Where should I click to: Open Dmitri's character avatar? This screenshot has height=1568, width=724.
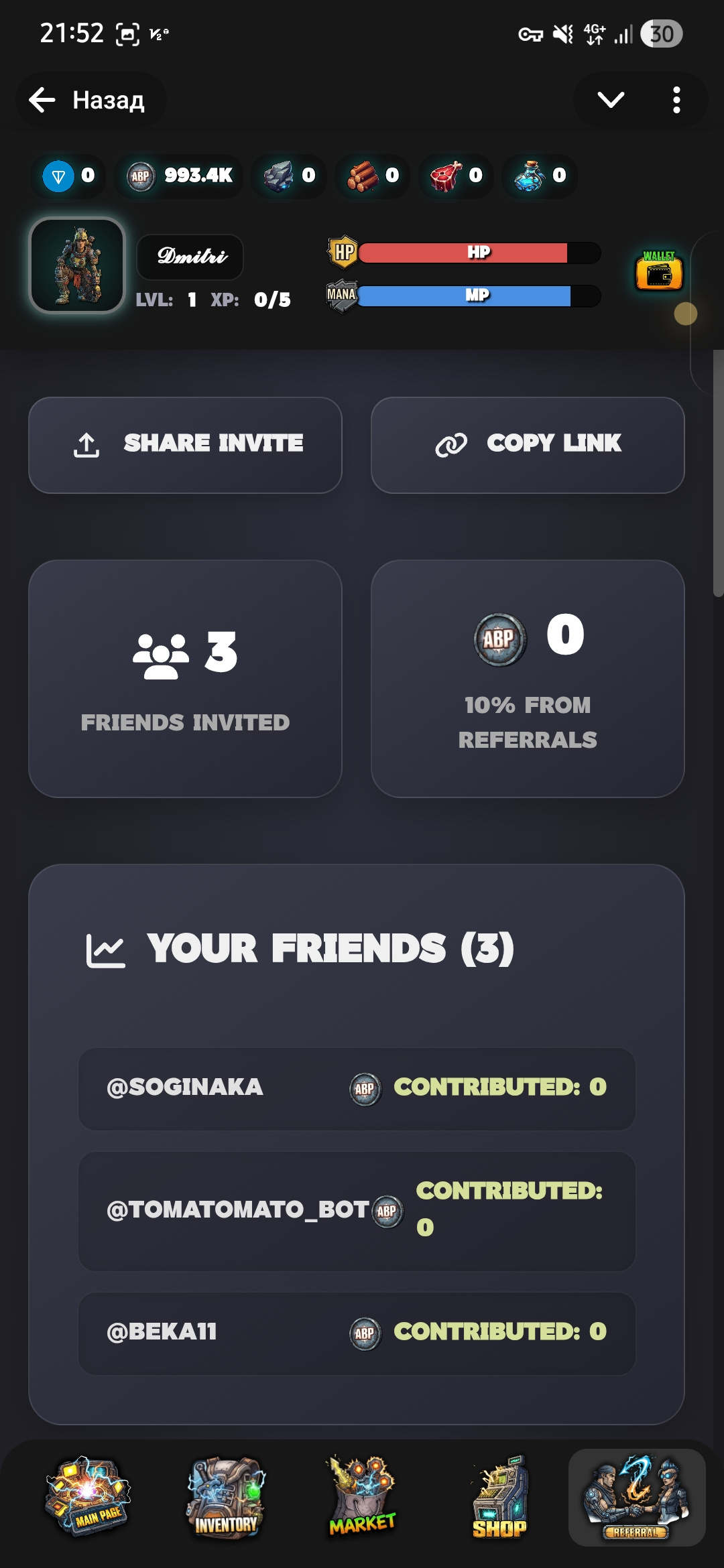click(x=78, y=265)
